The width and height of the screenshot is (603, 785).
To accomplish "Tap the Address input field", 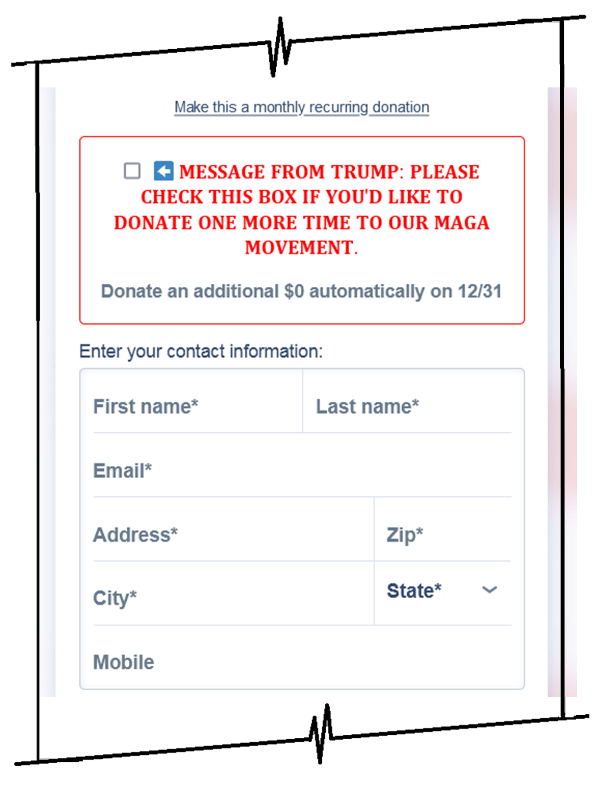I will click(x=230, y=534).
